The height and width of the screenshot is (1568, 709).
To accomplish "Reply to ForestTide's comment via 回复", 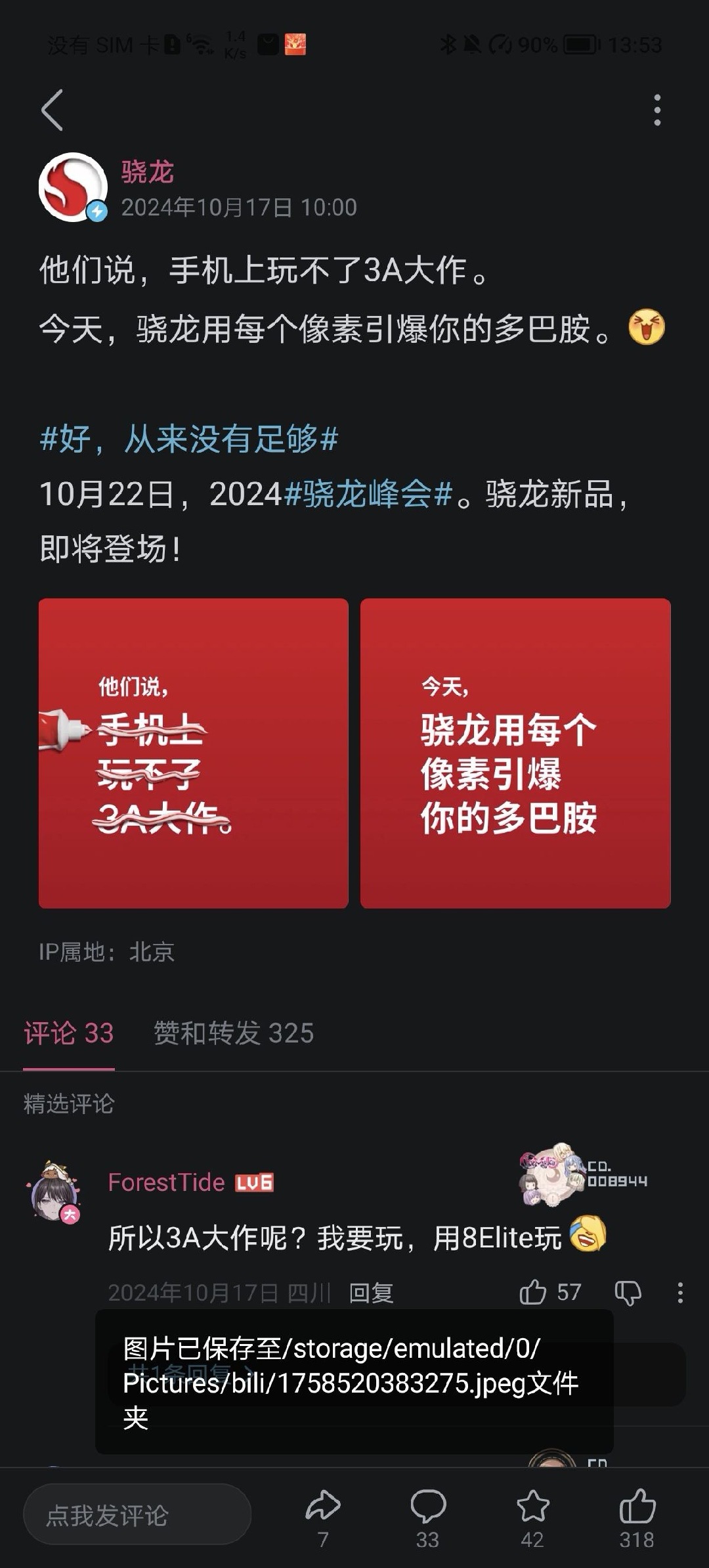I will 371,1293.
